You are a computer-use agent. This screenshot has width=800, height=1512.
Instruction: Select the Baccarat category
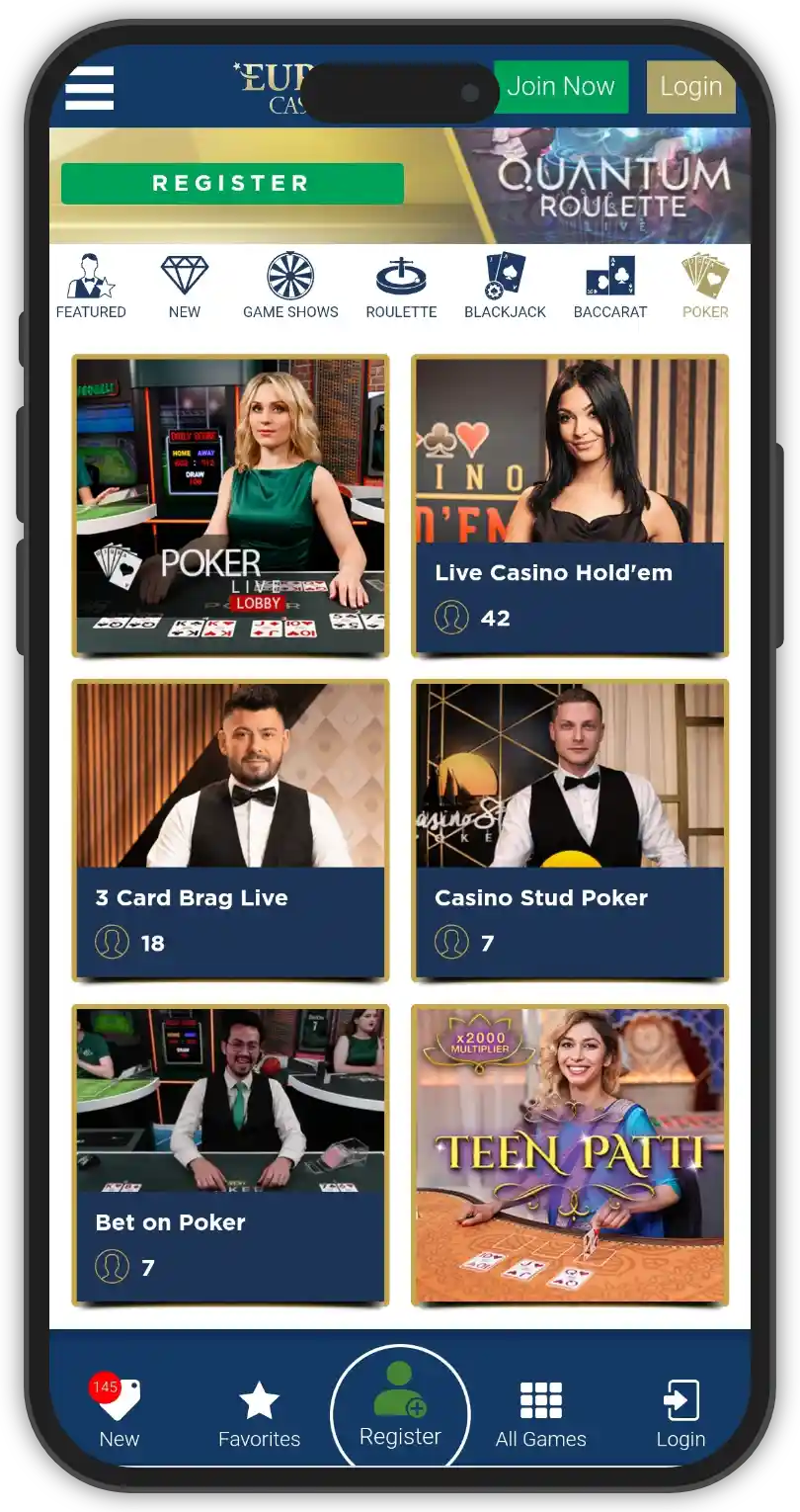click(x=610, y=287)
